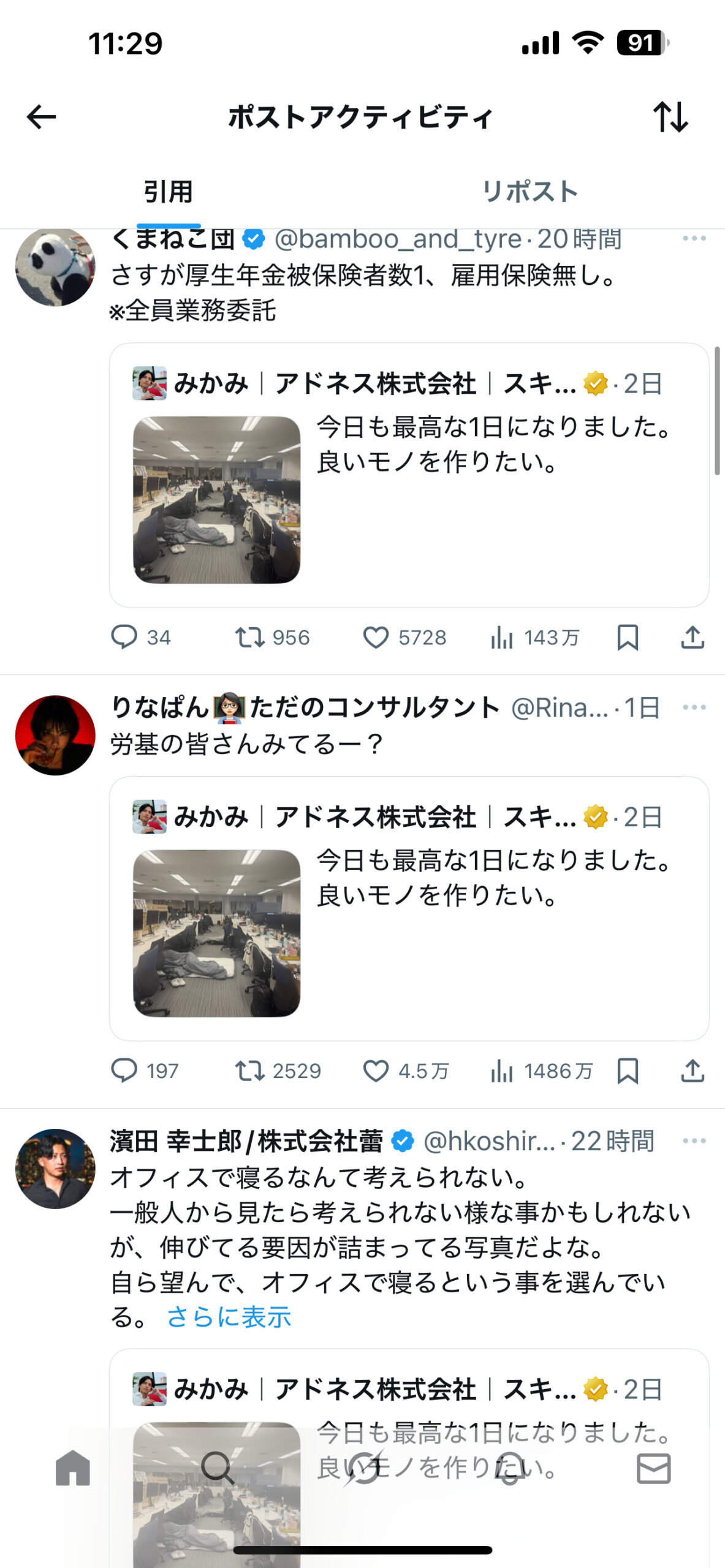This screenshot has width=725, height=1568.
Task: Share くまねこ団's post
Action: 693,638
